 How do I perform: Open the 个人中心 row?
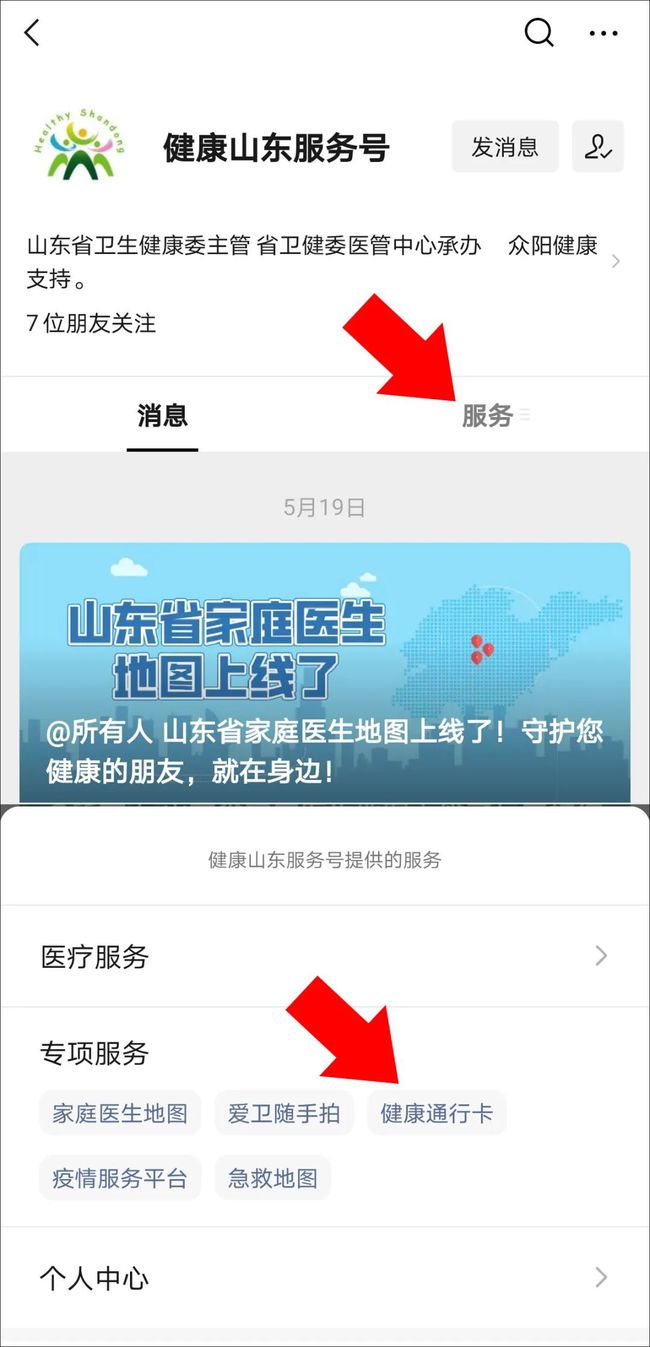pyautogui.click(x=325, y=1277)
